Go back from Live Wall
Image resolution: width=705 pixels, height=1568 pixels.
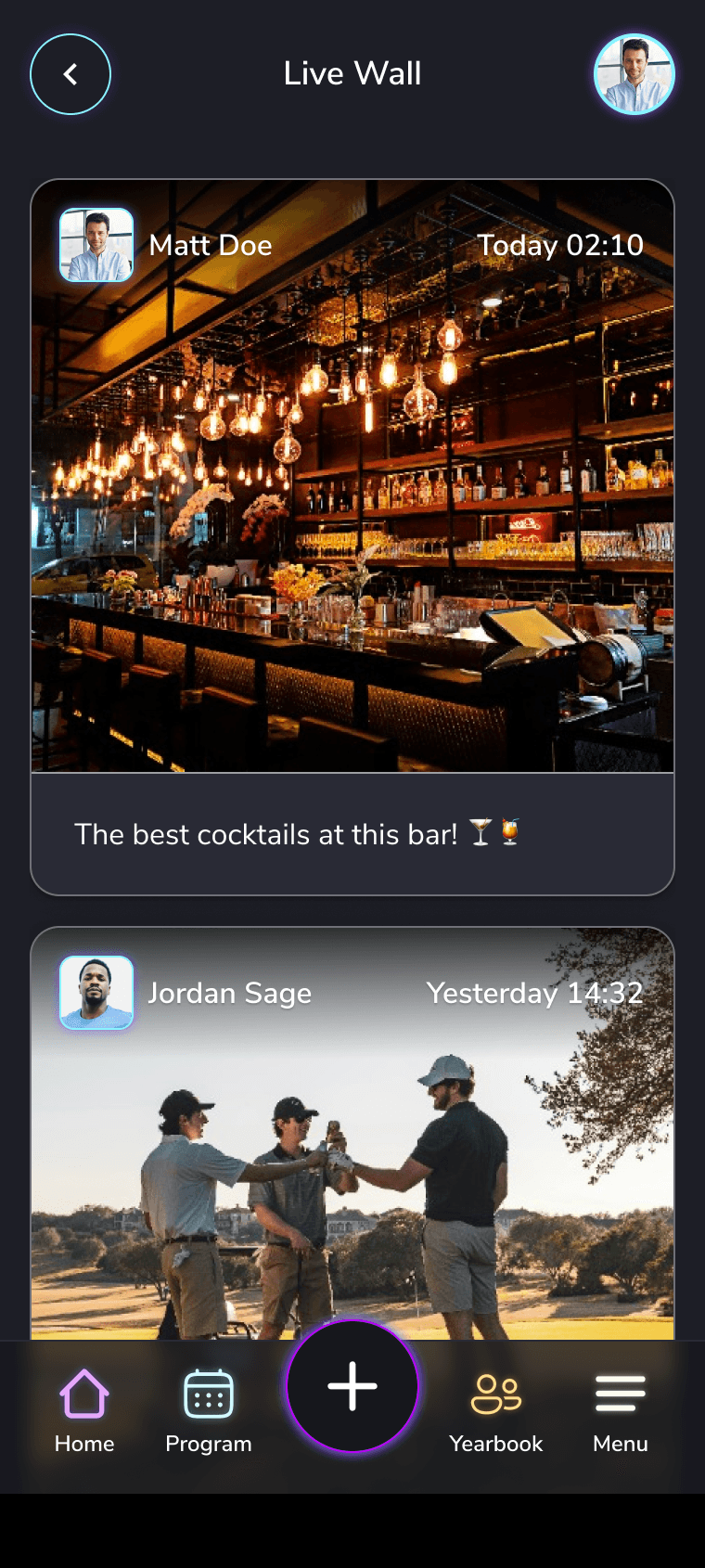pyautogui.click(x=70, y=74)
